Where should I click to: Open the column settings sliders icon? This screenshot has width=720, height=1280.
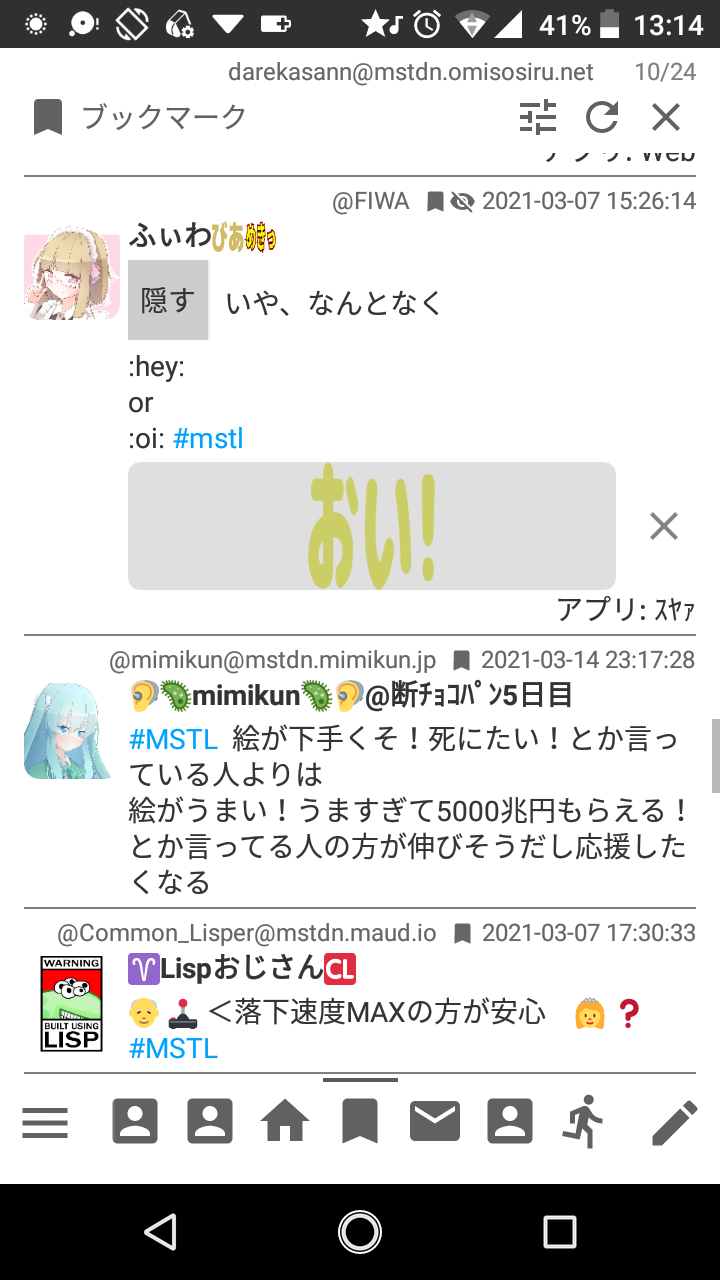[538, 118]
